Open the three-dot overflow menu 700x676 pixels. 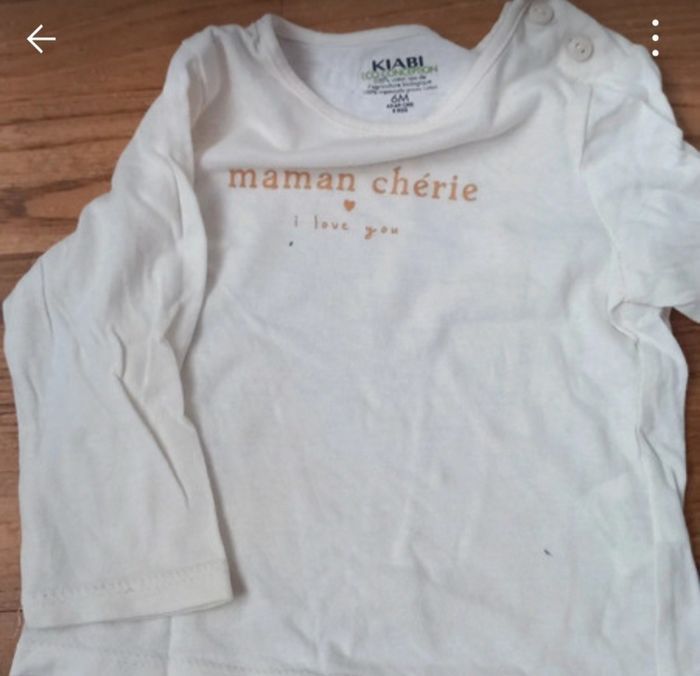coord(656,38)
